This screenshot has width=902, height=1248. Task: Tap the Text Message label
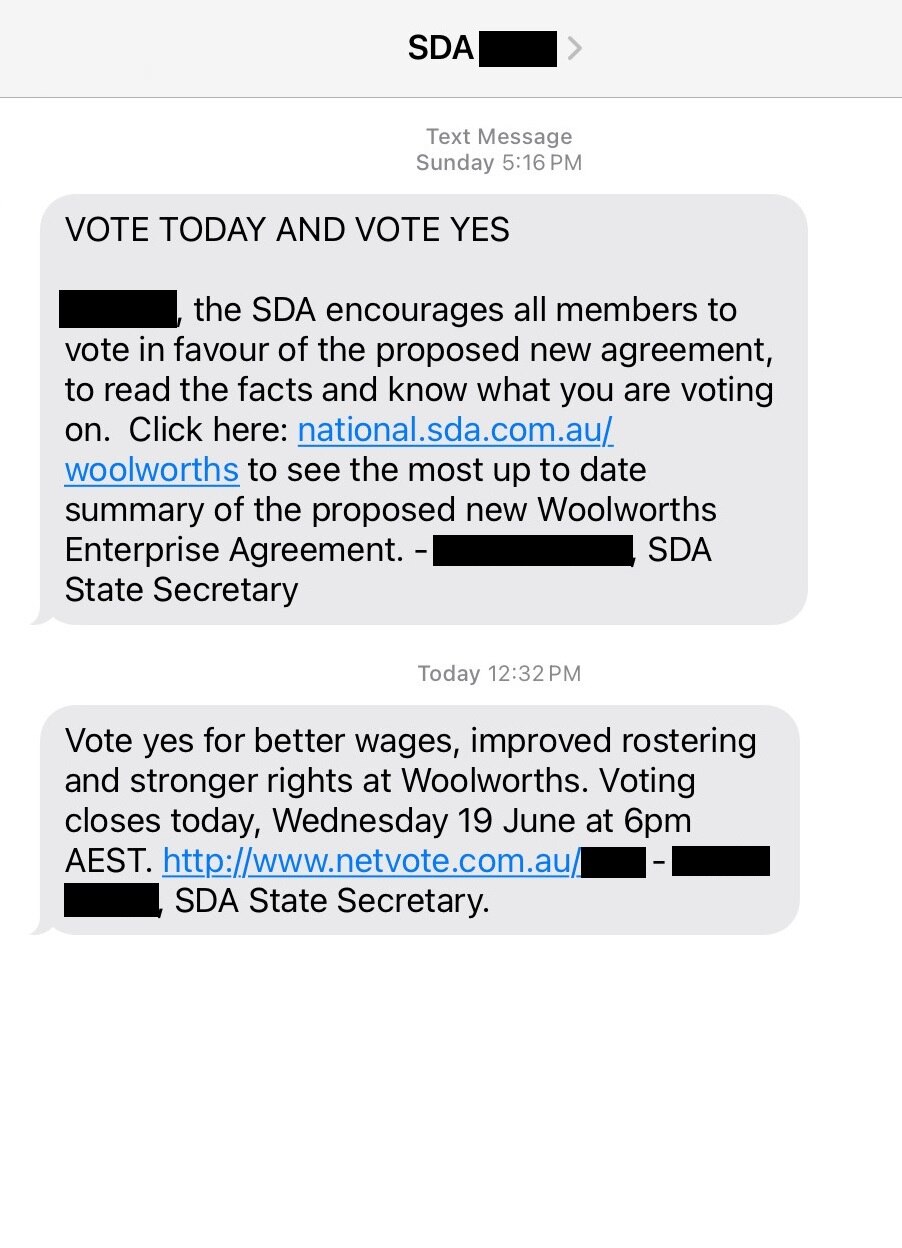click(x=500, y=136)
